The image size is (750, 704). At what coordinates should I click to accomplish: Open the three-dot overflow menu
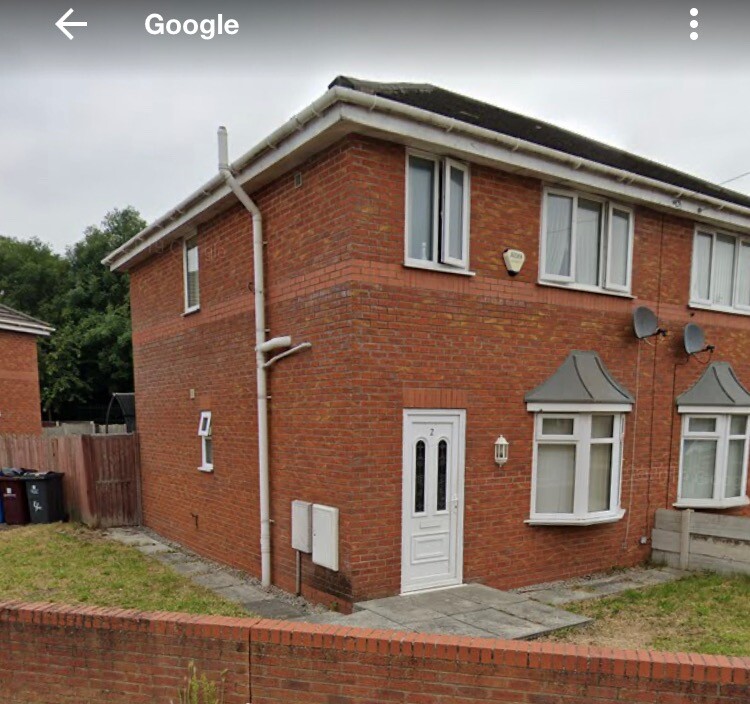pos(693,24)
